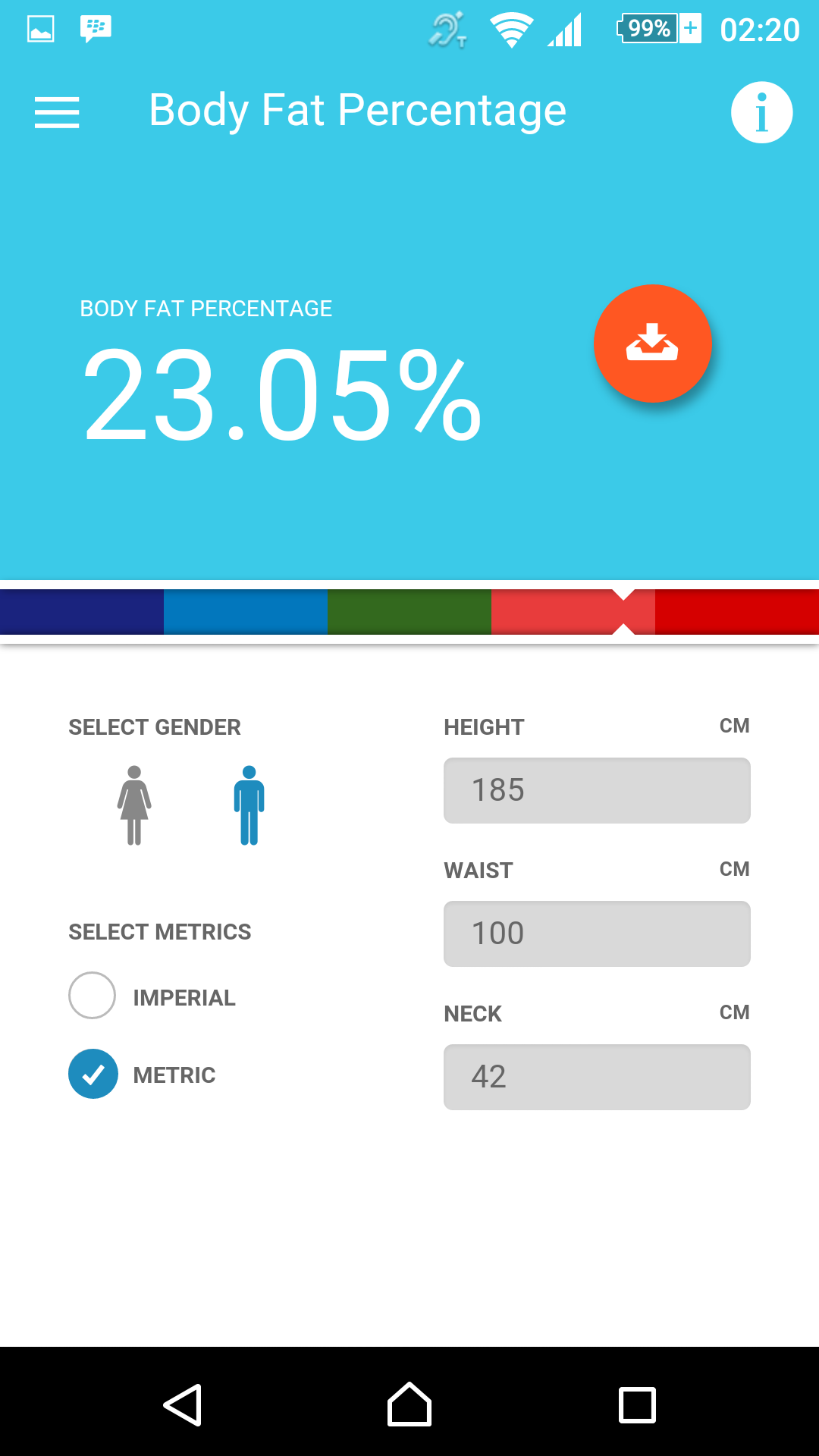Tap the NECK field showing 42
The image size is (819, 1456).
[x=597, y=1077]
